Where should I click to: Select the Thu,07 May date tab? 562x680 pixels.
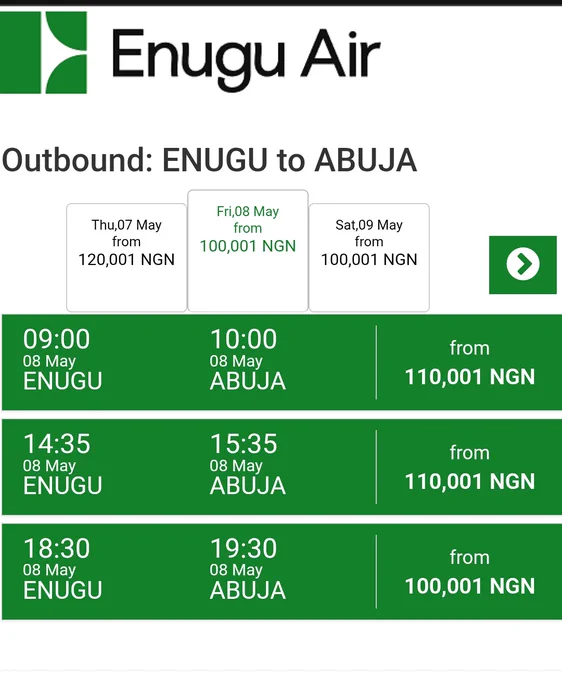(x=126, y=257)
